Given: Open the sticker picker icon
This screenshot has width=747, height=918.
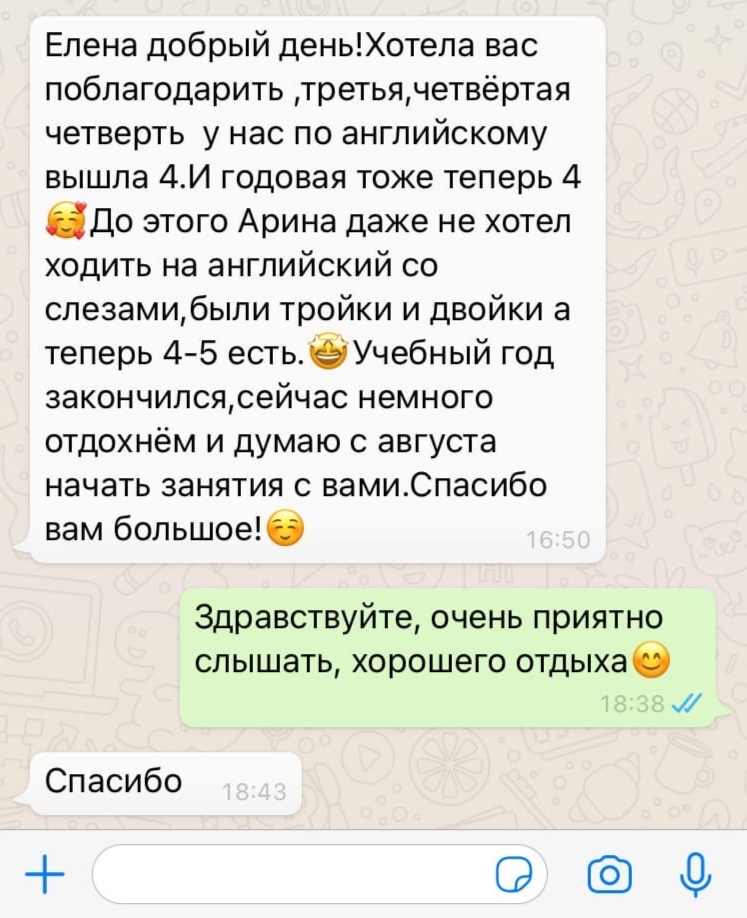Looking at the screenshot, I should (x=514, y=875).
